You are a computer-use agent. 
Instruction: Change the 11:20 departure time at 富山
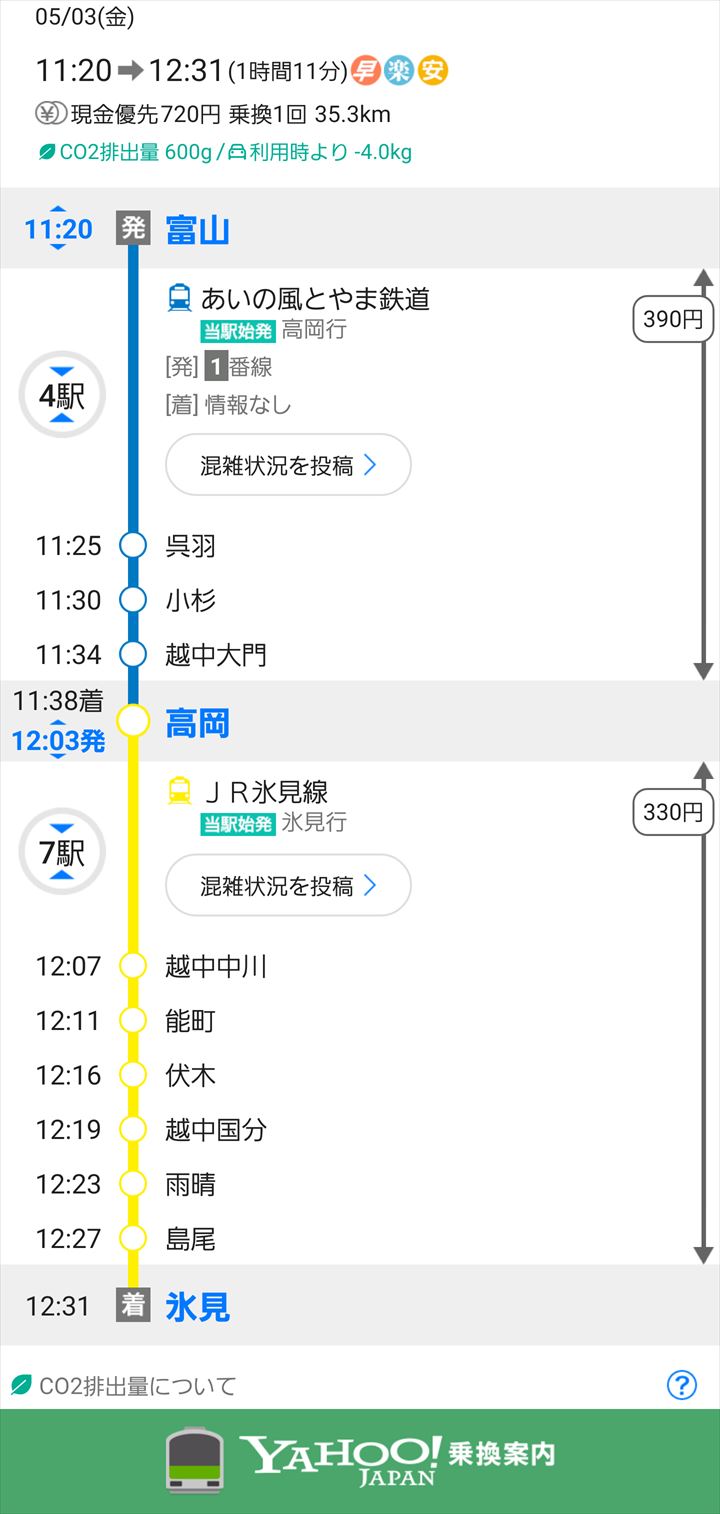[58, 229]
